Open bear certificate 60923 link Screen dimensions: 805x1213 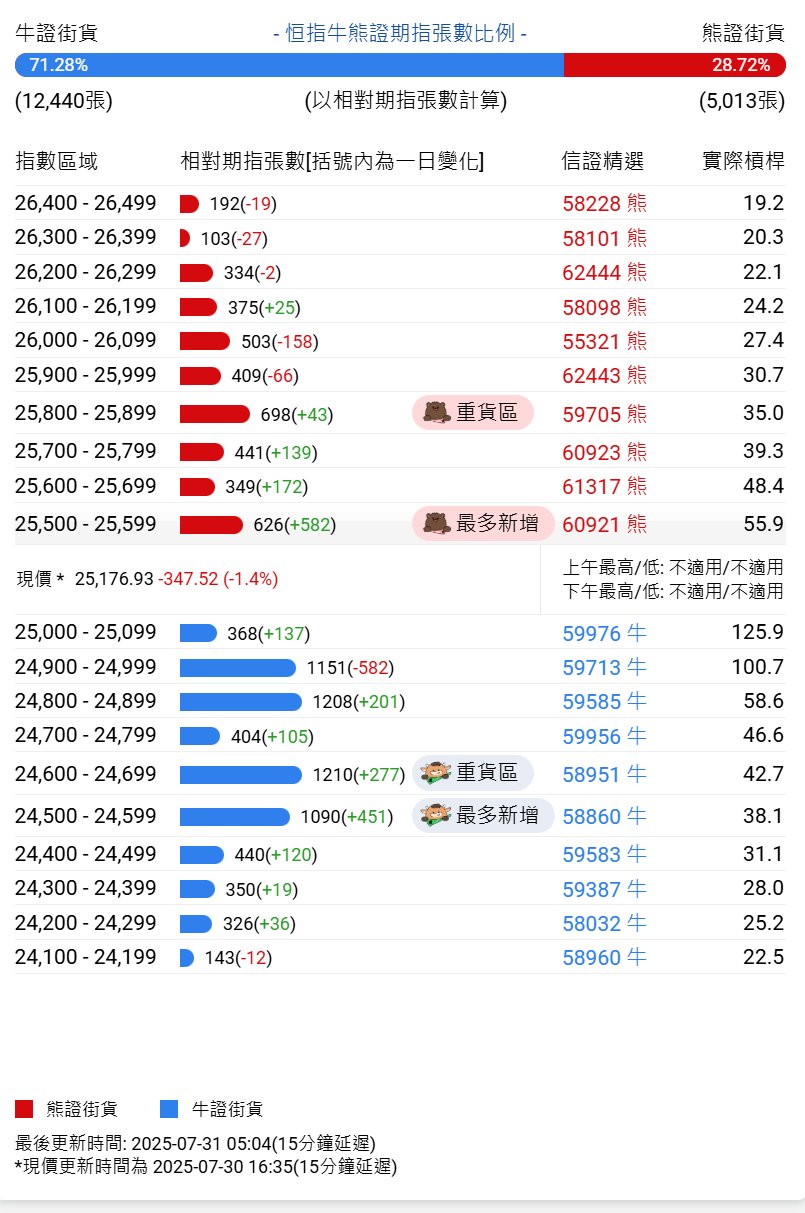pyautogui.click(x=604, y=452)
